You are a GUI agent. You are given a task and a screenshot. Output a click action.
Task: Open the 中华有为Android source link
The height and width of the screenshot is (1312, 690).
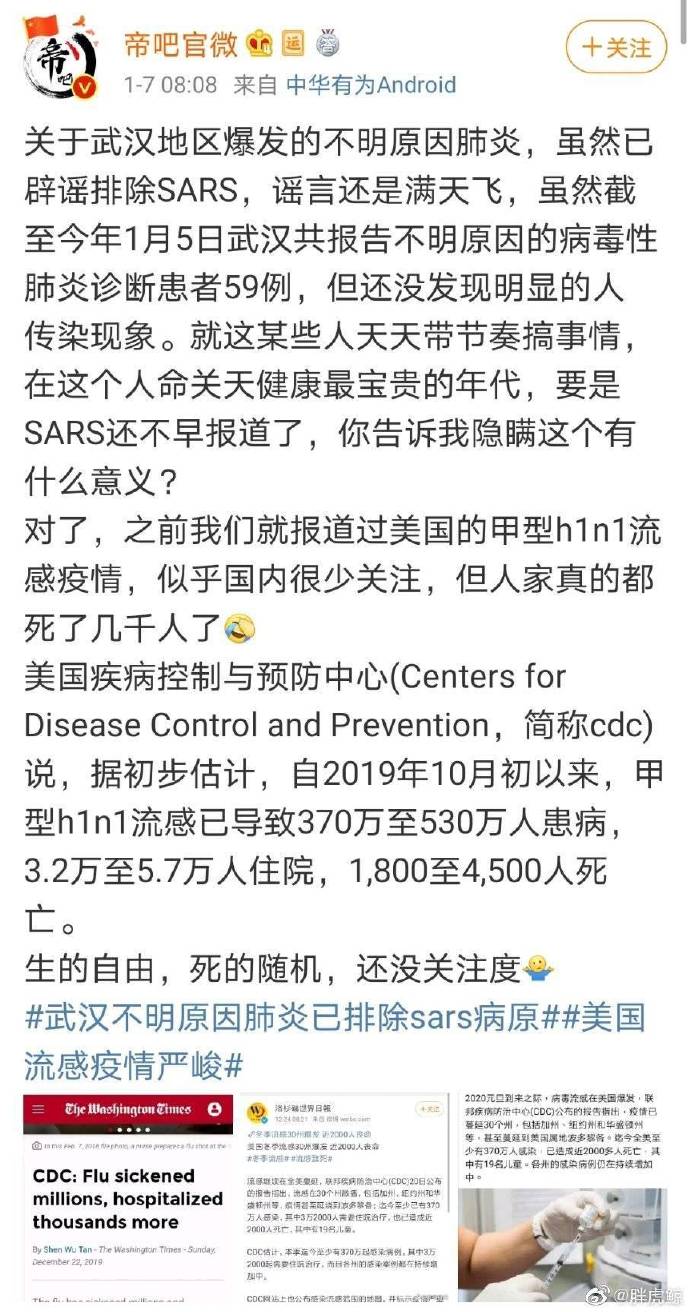pyautogui.click(x=371, y=85)
